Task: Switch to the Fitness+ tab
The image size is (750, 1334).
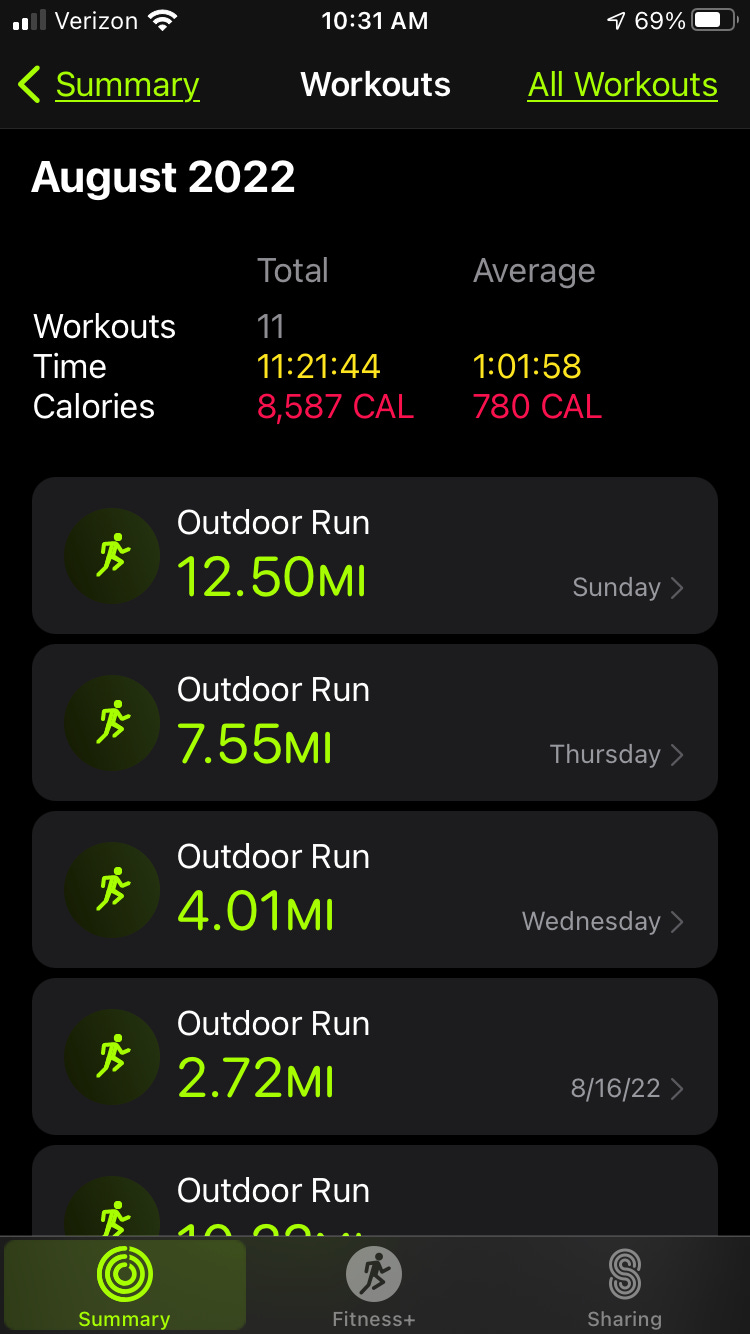Action: [374, 1287]
